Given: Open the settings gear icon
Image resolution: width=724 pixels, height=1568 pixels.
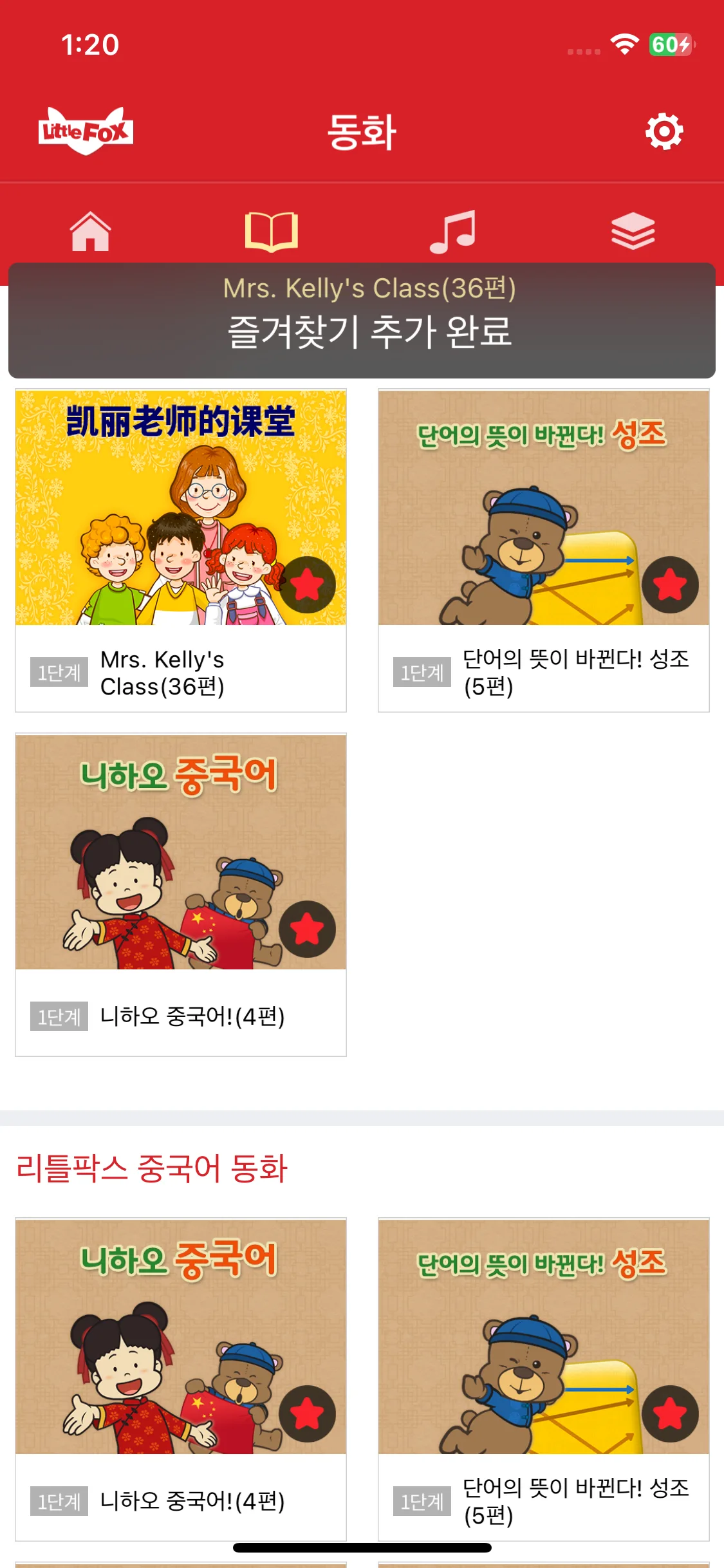Looking at the screenshot, I should pyautogui.click(x=664, y=131).
